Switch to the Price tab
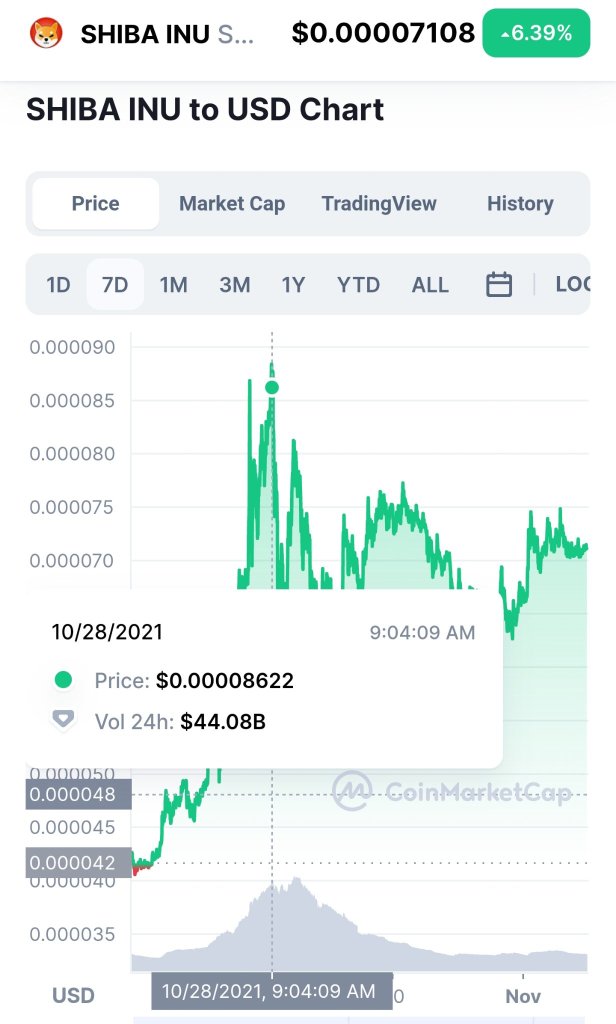 (96, 204)
